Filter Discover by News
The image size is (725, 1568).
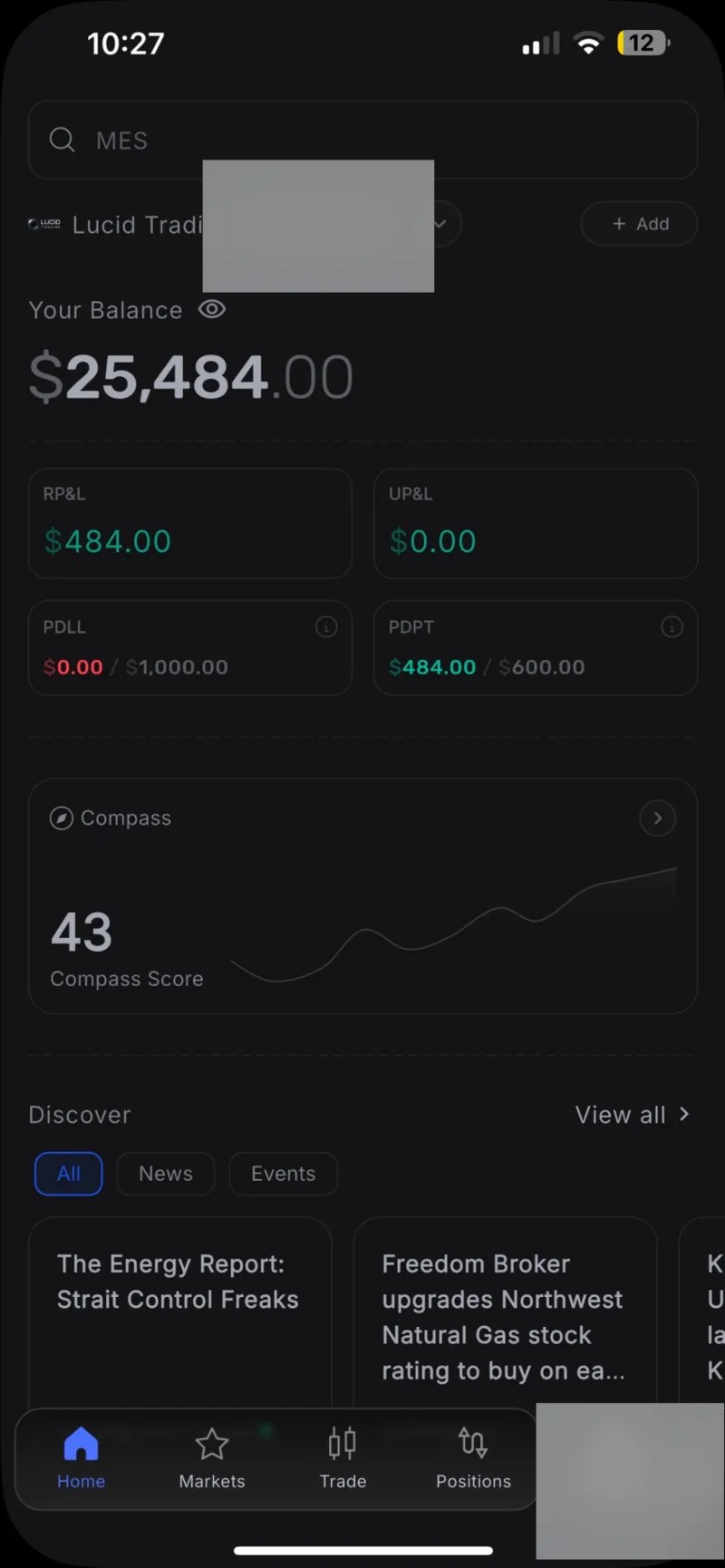point(166,1174)
